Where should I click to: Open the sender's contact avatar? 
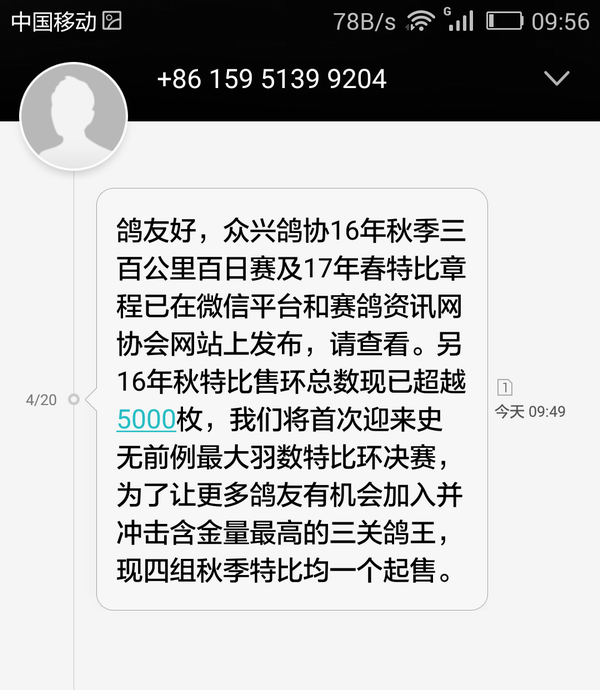click(x=74, y=116)
